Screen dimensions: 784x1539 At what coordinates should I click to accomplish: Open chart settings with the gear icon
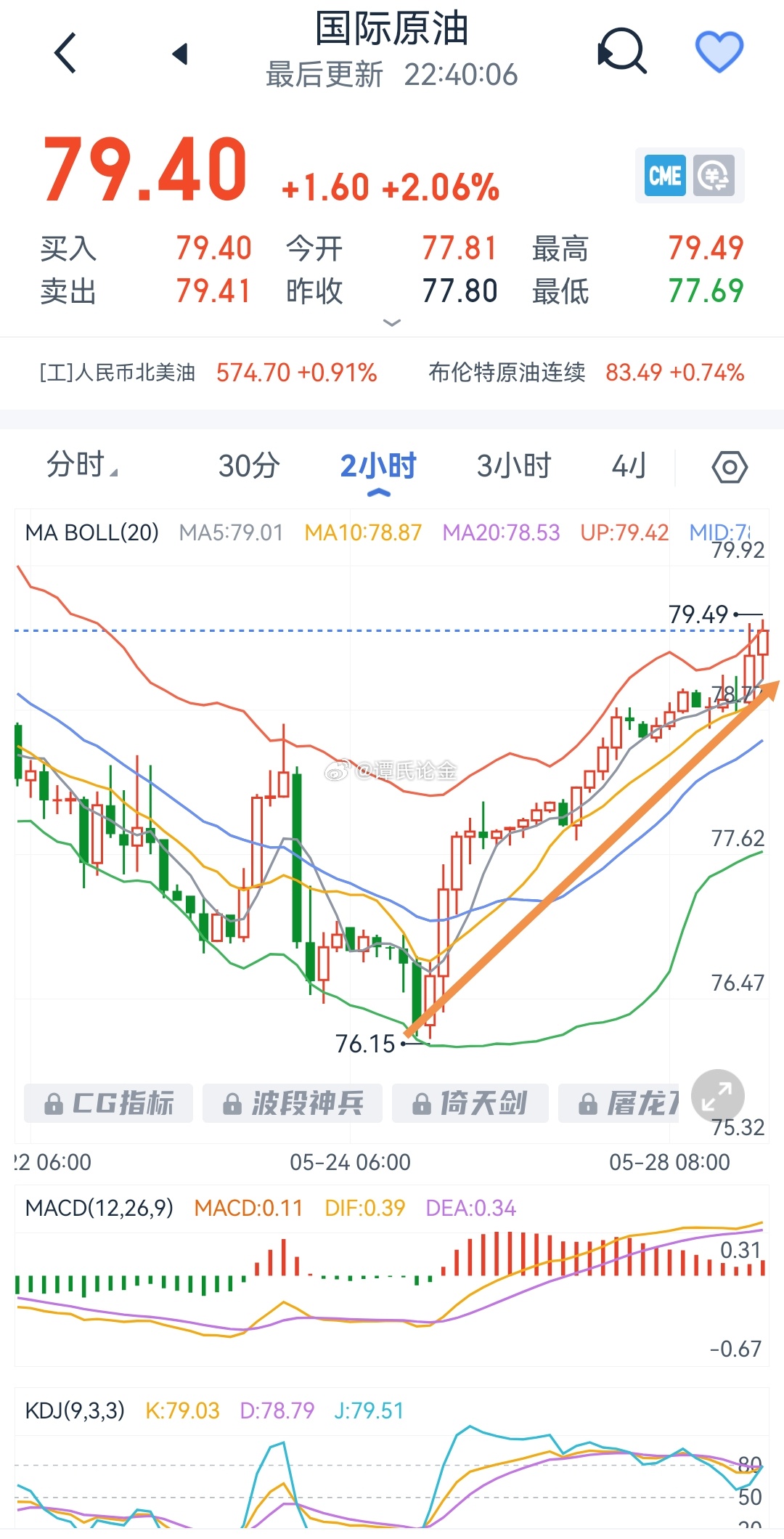(x=730, y=467)
